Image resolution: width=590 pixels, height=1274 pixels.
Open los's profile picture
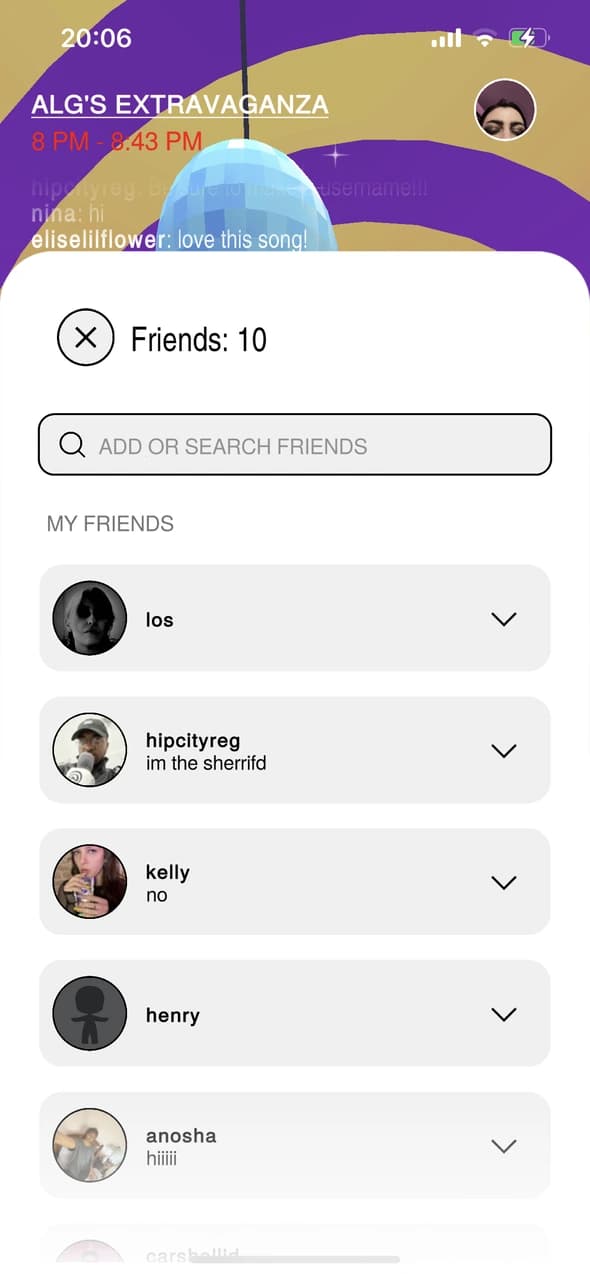[x=90, y=618]
